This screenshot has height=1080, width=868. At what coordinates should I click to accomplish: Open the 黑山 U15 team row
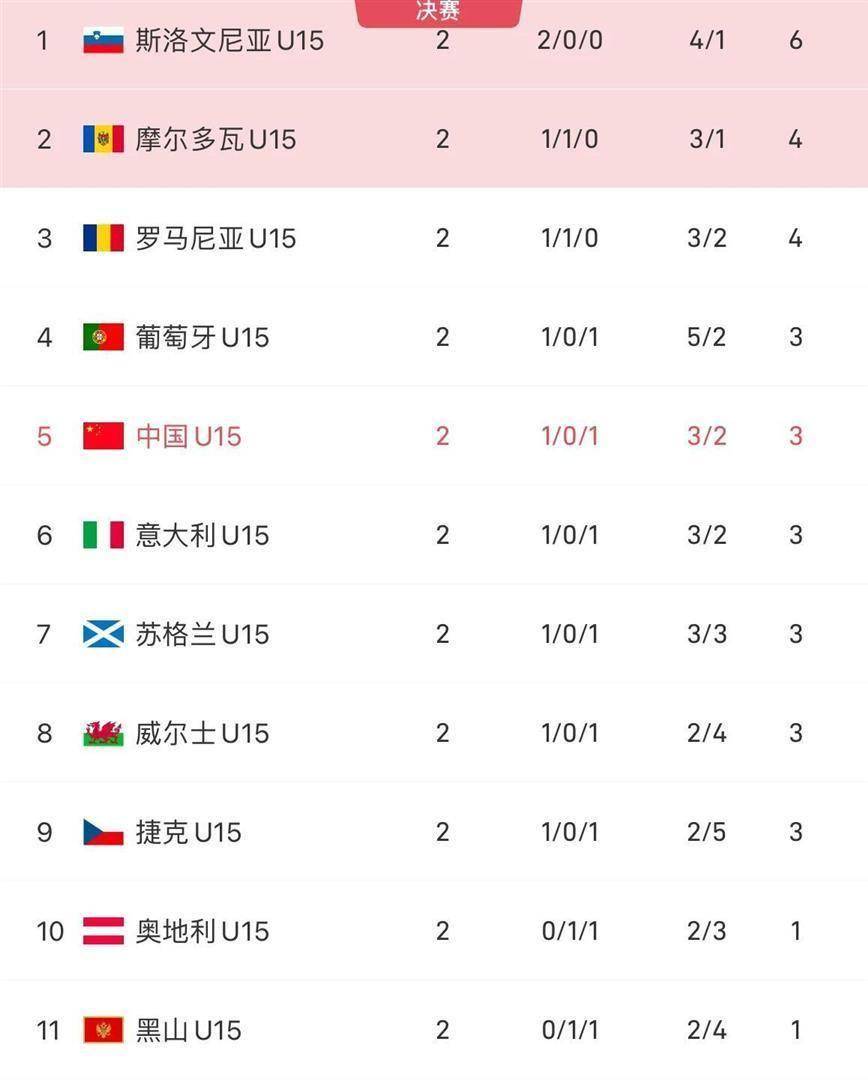point(189,1030)
